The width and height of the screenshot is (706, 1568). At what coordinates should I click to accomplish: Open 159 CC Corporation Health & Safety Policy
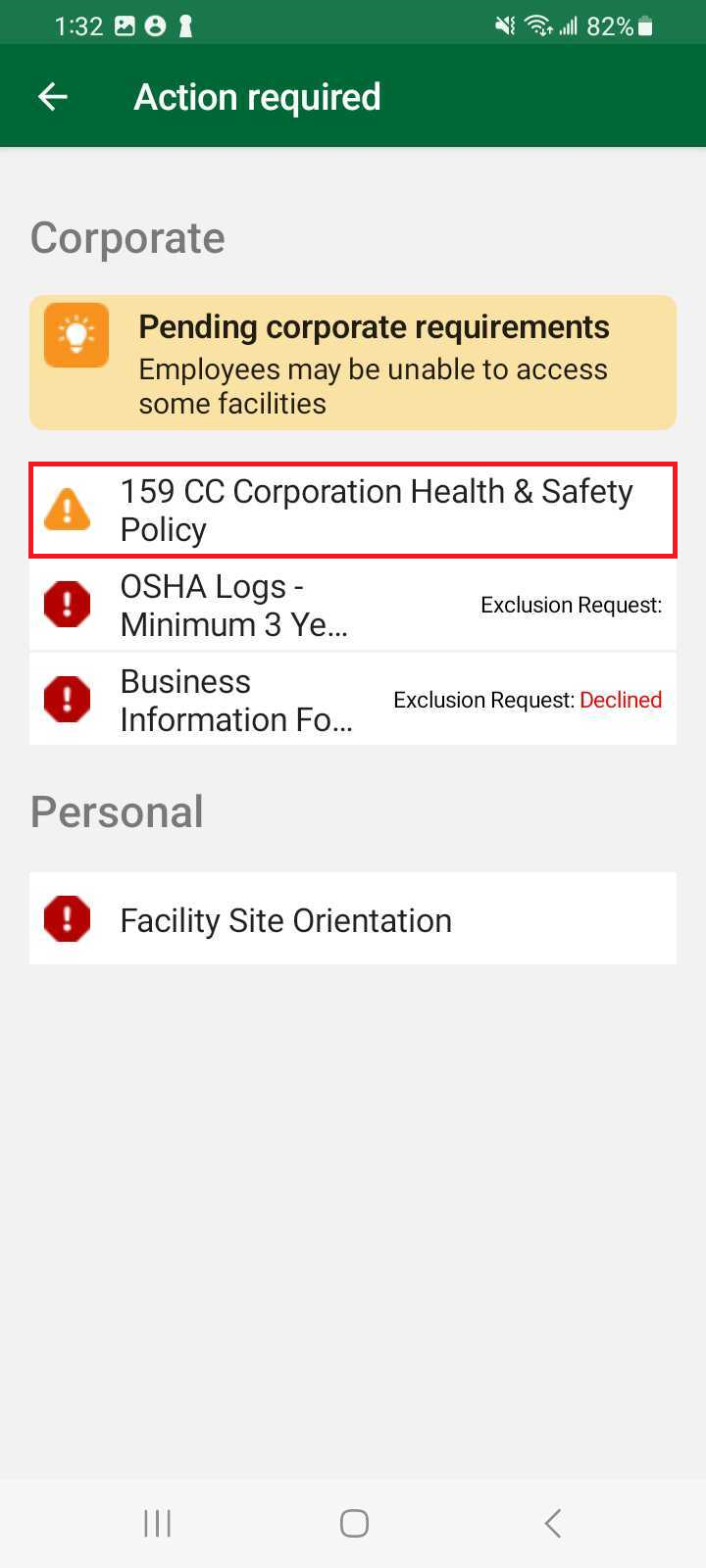[x=353, y=511]
